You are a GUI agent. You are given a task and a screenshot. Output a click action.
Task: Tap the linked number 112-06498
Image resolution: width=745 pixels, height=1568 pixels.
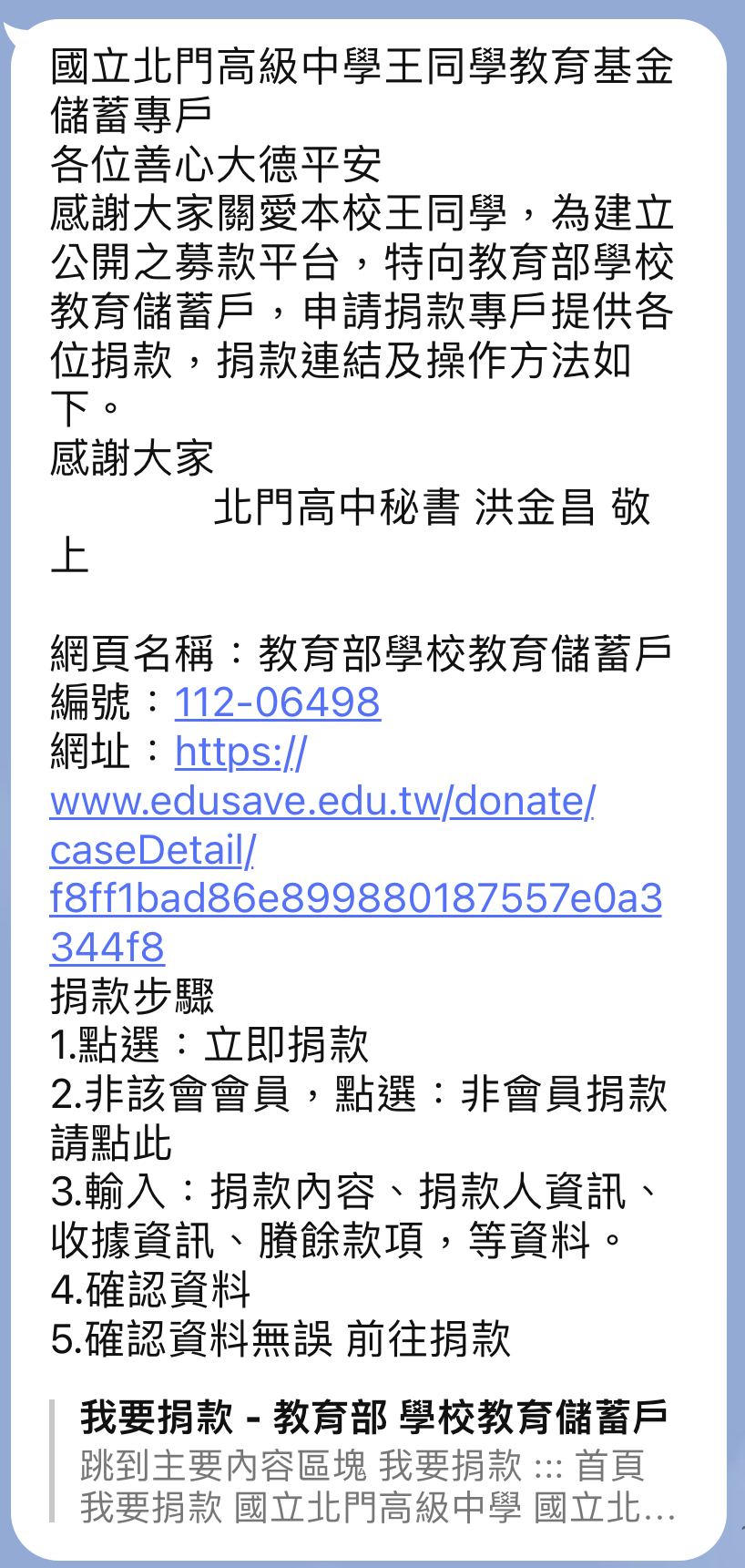pos(277,702)
